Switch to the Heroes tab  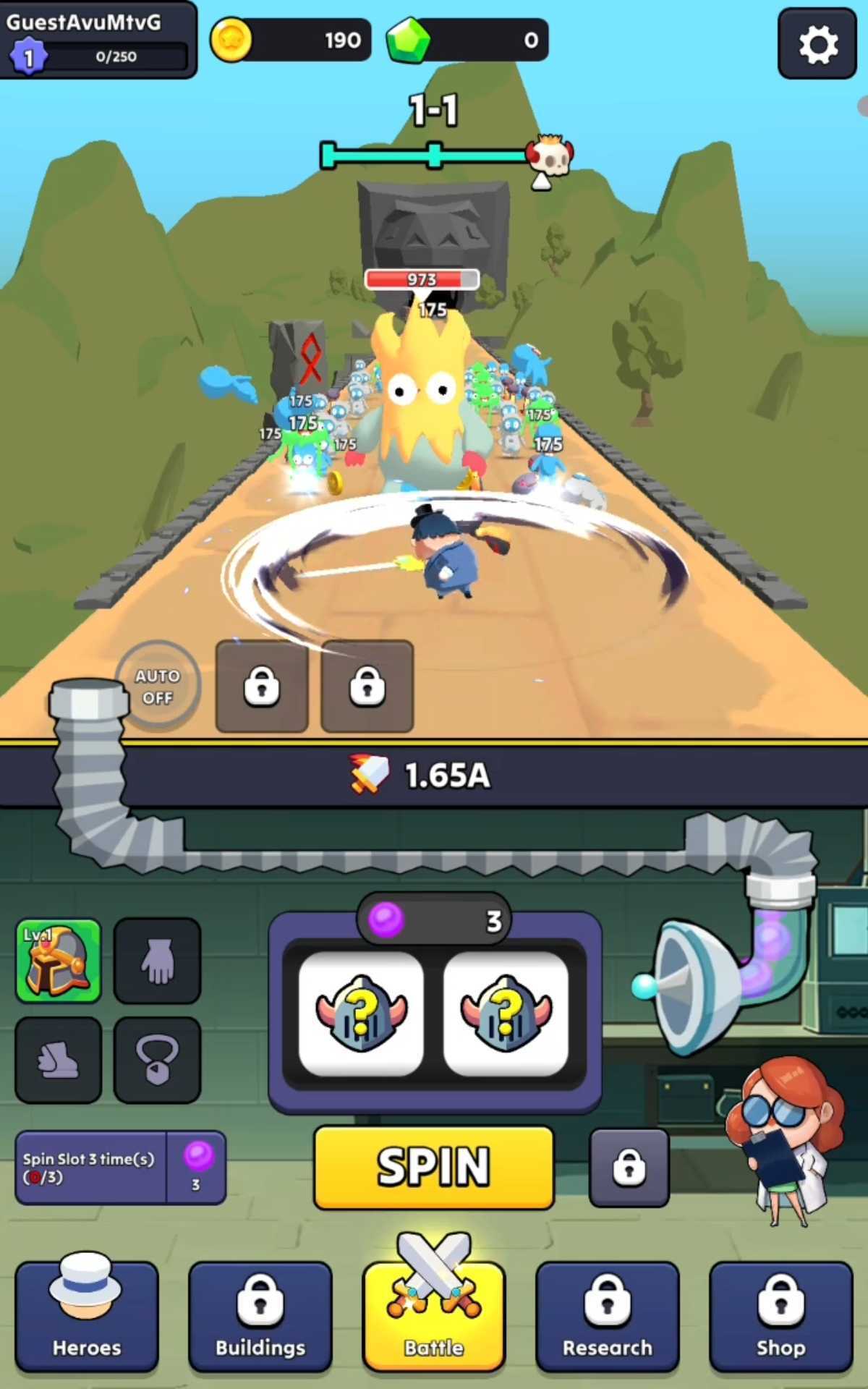tap(87, 1317)
